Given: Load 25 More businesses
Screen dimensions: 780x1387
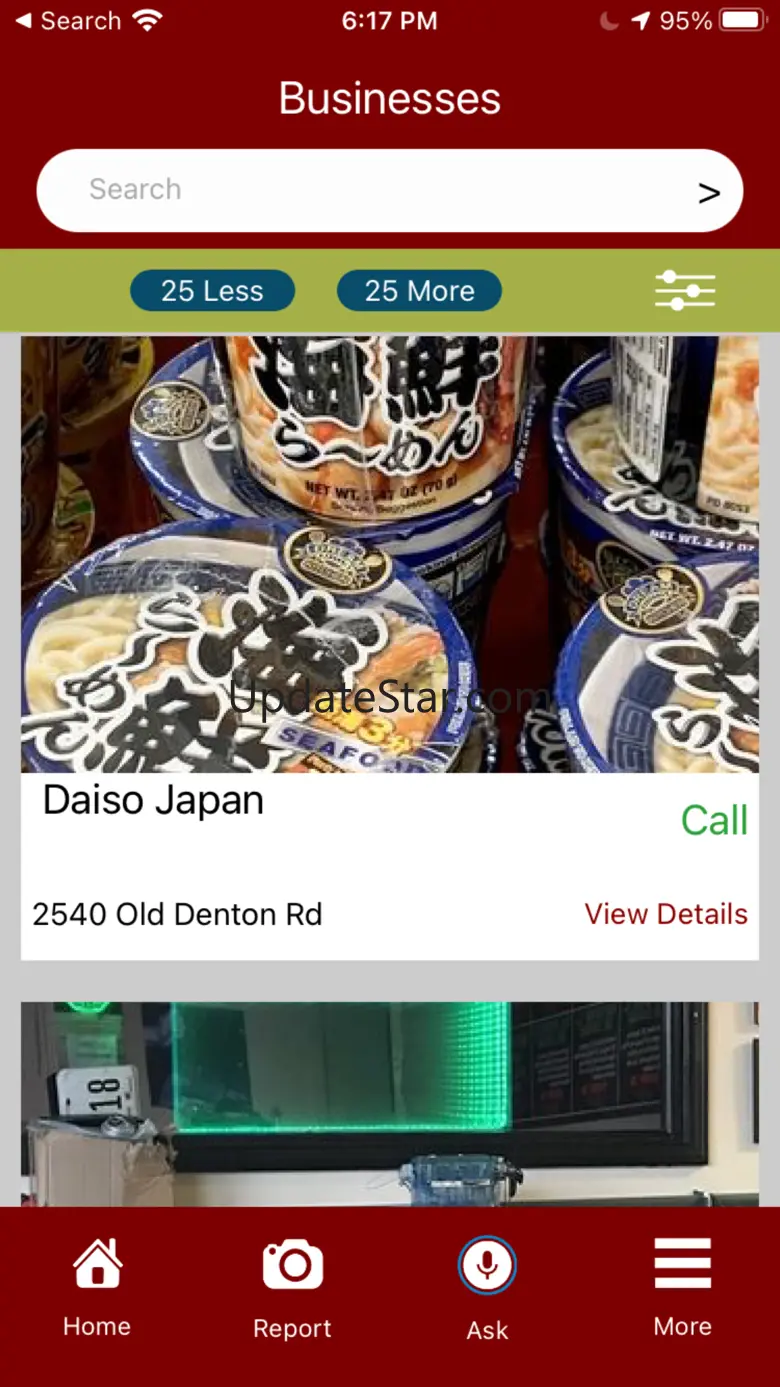Looking at the screenshot, I should tap(419, 291).
